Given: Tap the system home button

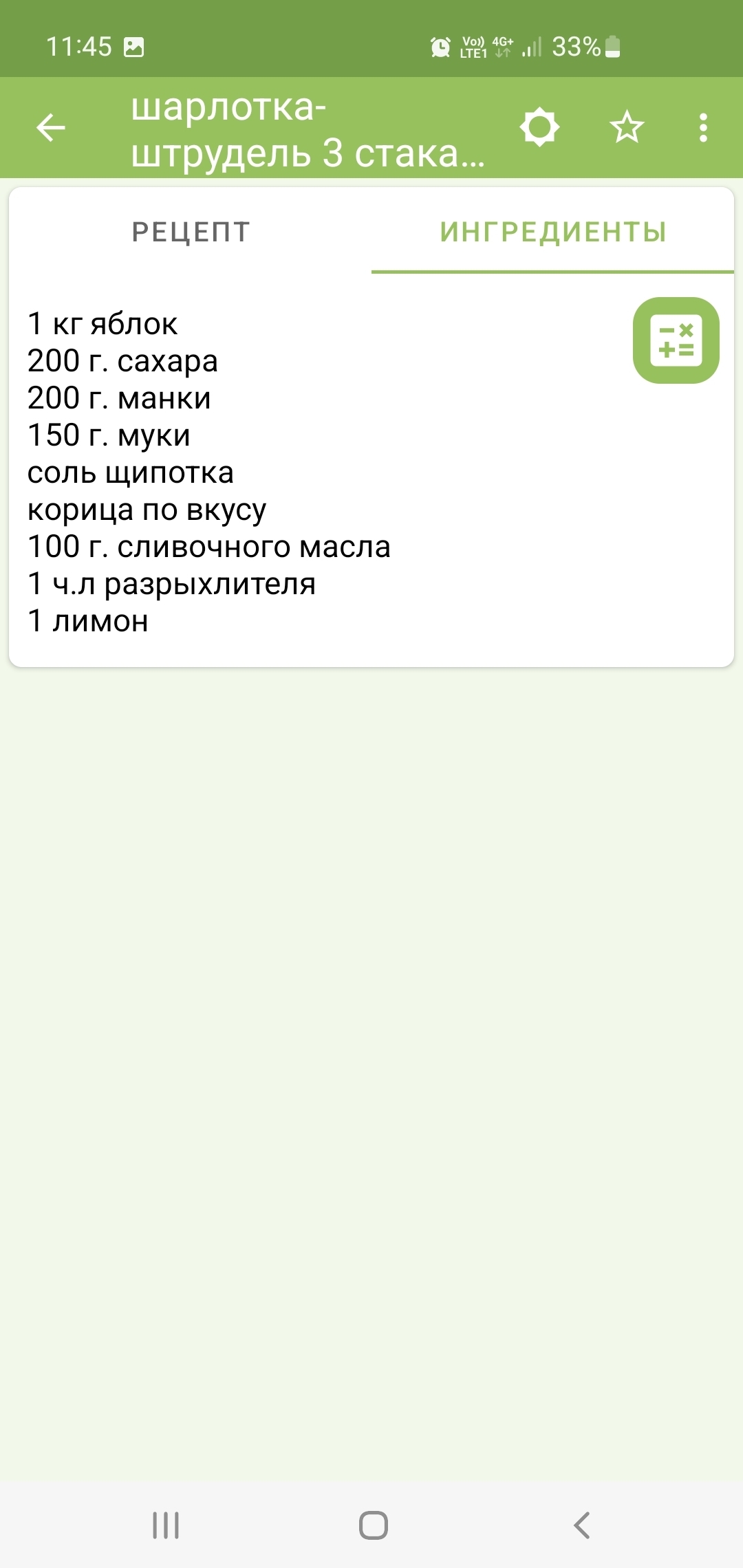Looking at the screenshot, I should (x=373, y=1525).
